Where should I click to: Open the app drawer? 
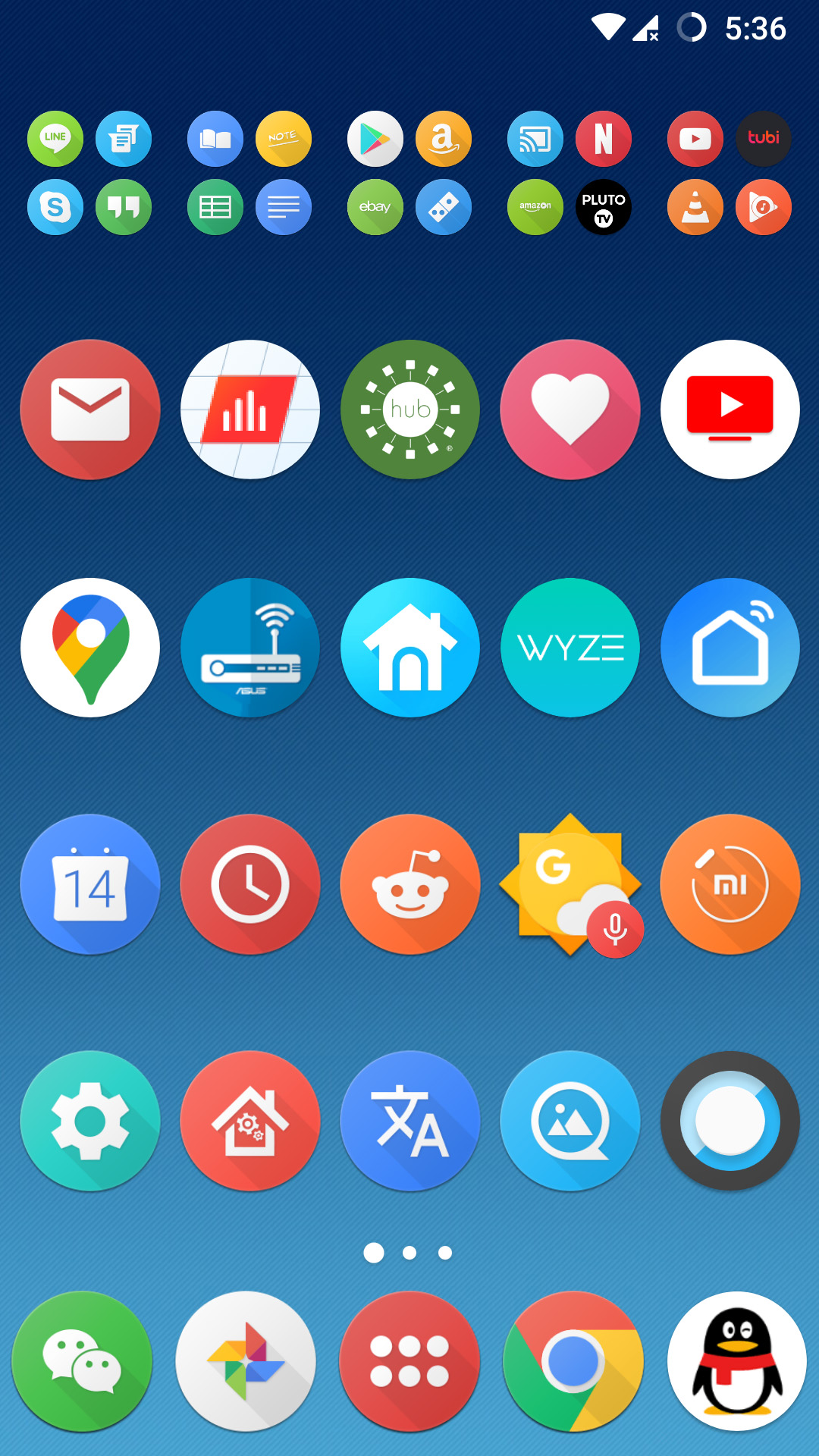pyautogui.click(x=409, y=1361)
